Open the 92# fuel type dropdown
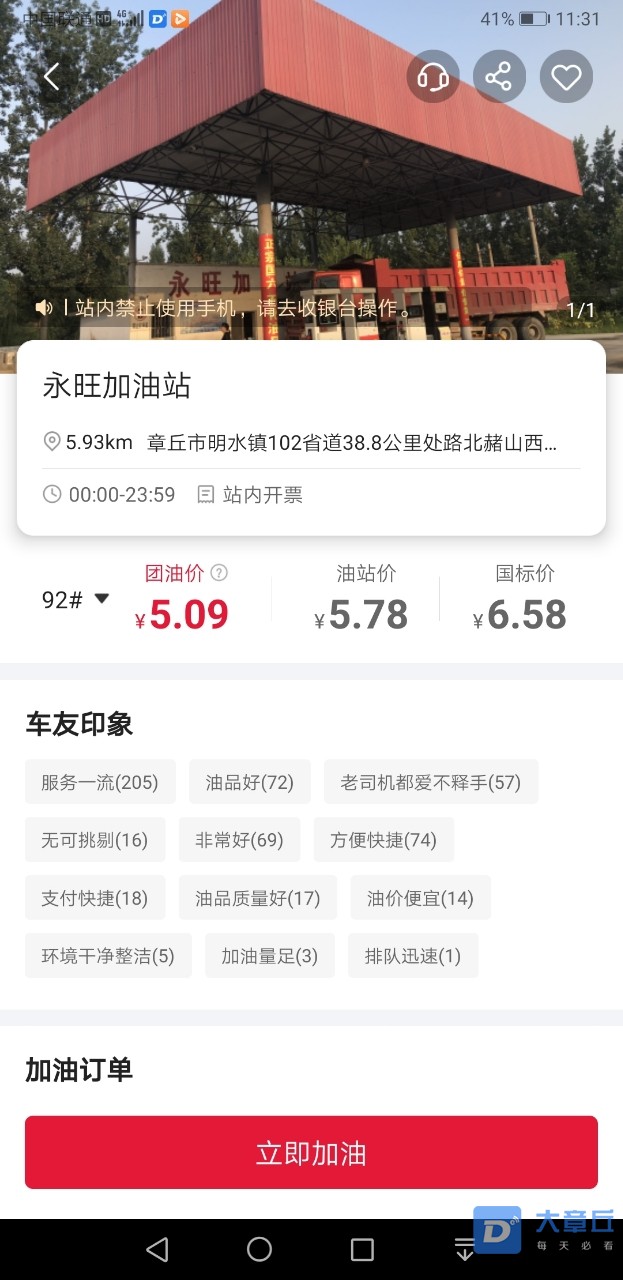This screenshot has height=1280, width=623. pyautogui.click(x=76, y=600)
